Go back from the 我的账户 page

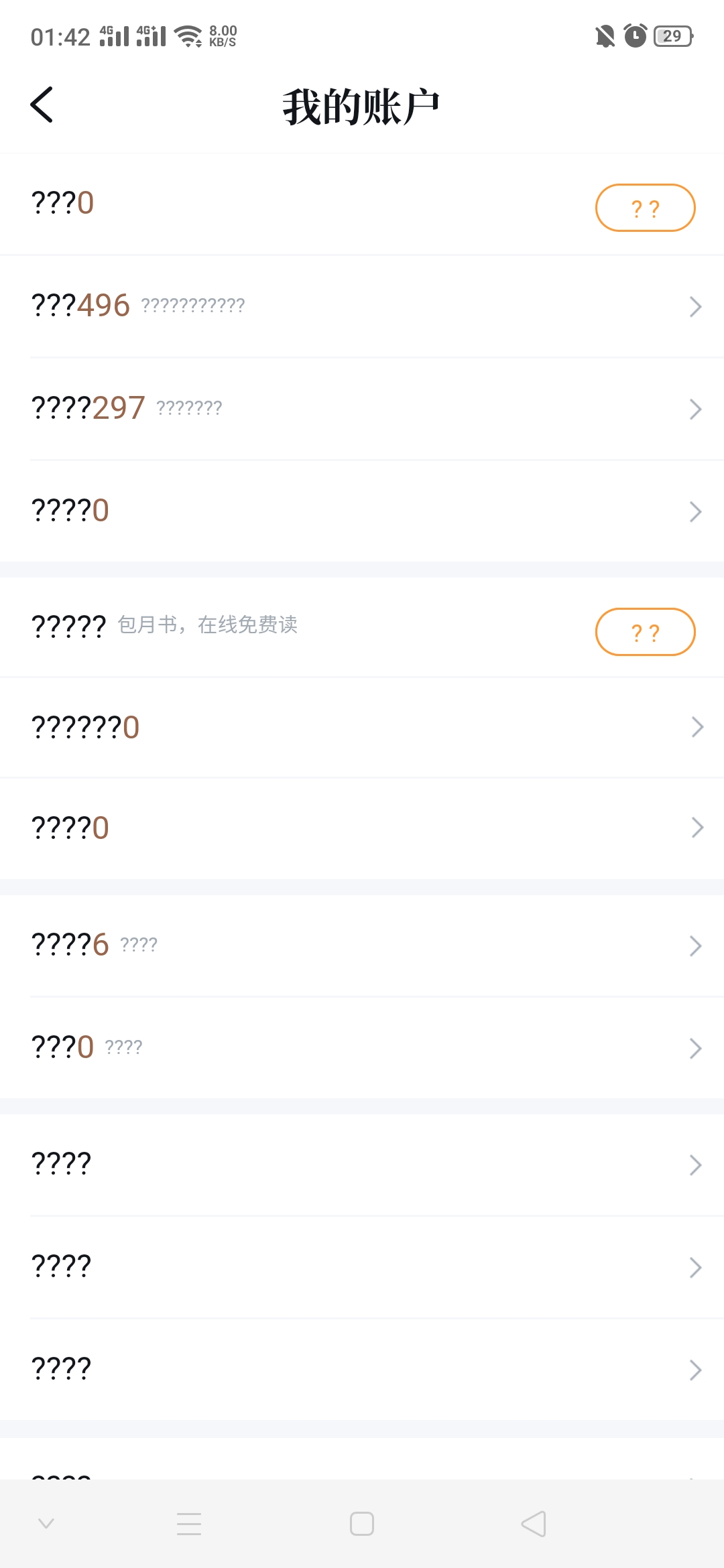(x=42, y=105)
